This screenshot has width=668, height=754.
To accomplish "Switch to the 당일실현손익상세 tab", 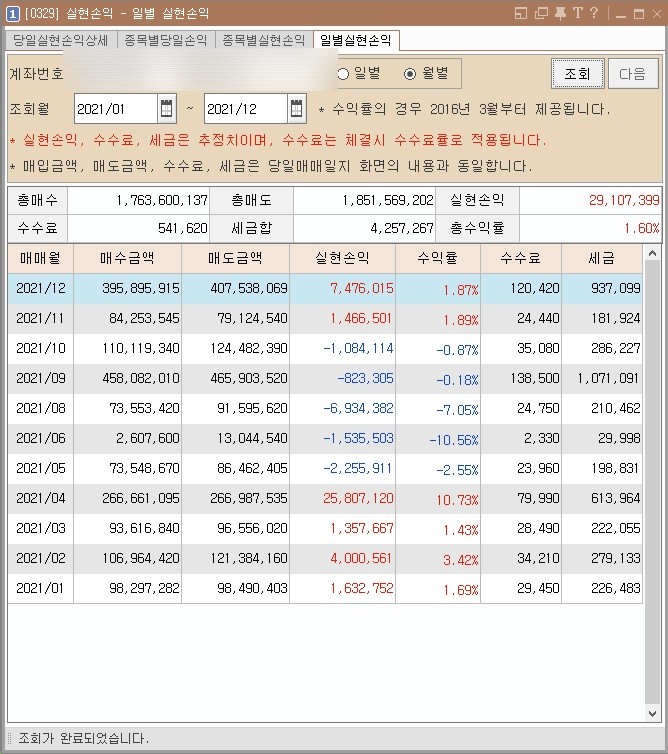I will click(60, 40).
